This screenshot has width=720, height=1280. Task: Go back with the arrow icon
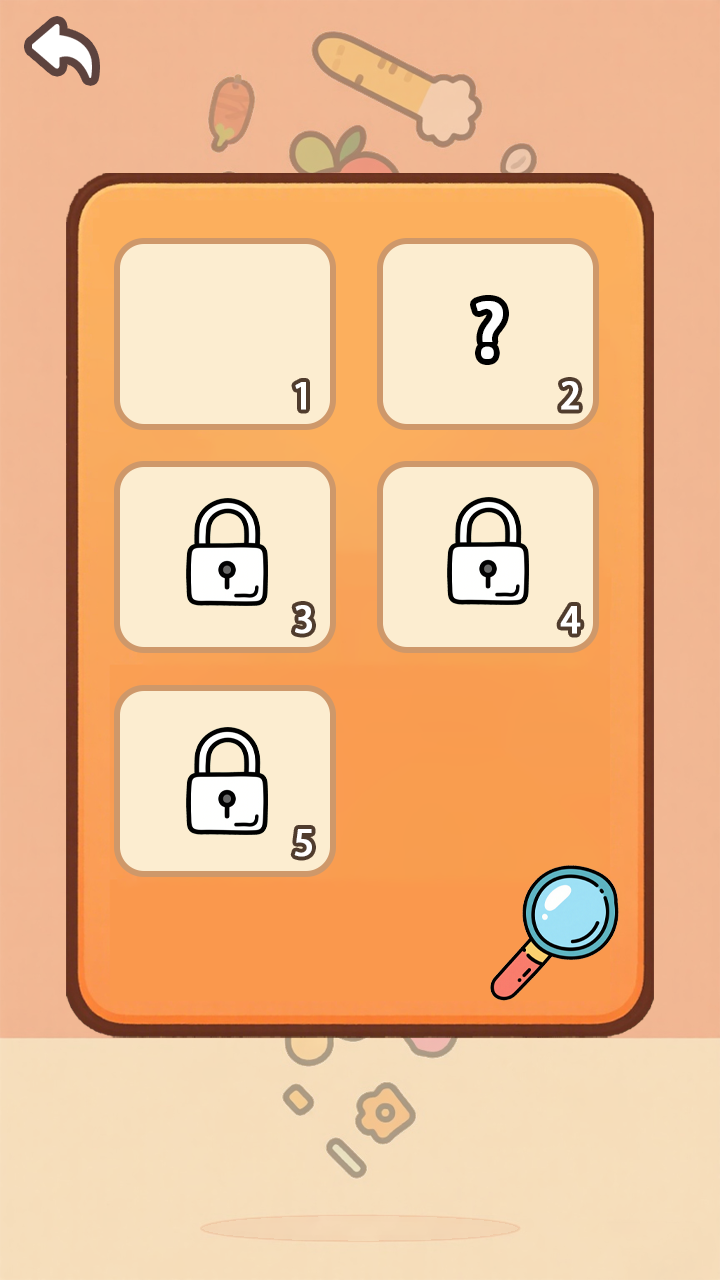(62, 50)
